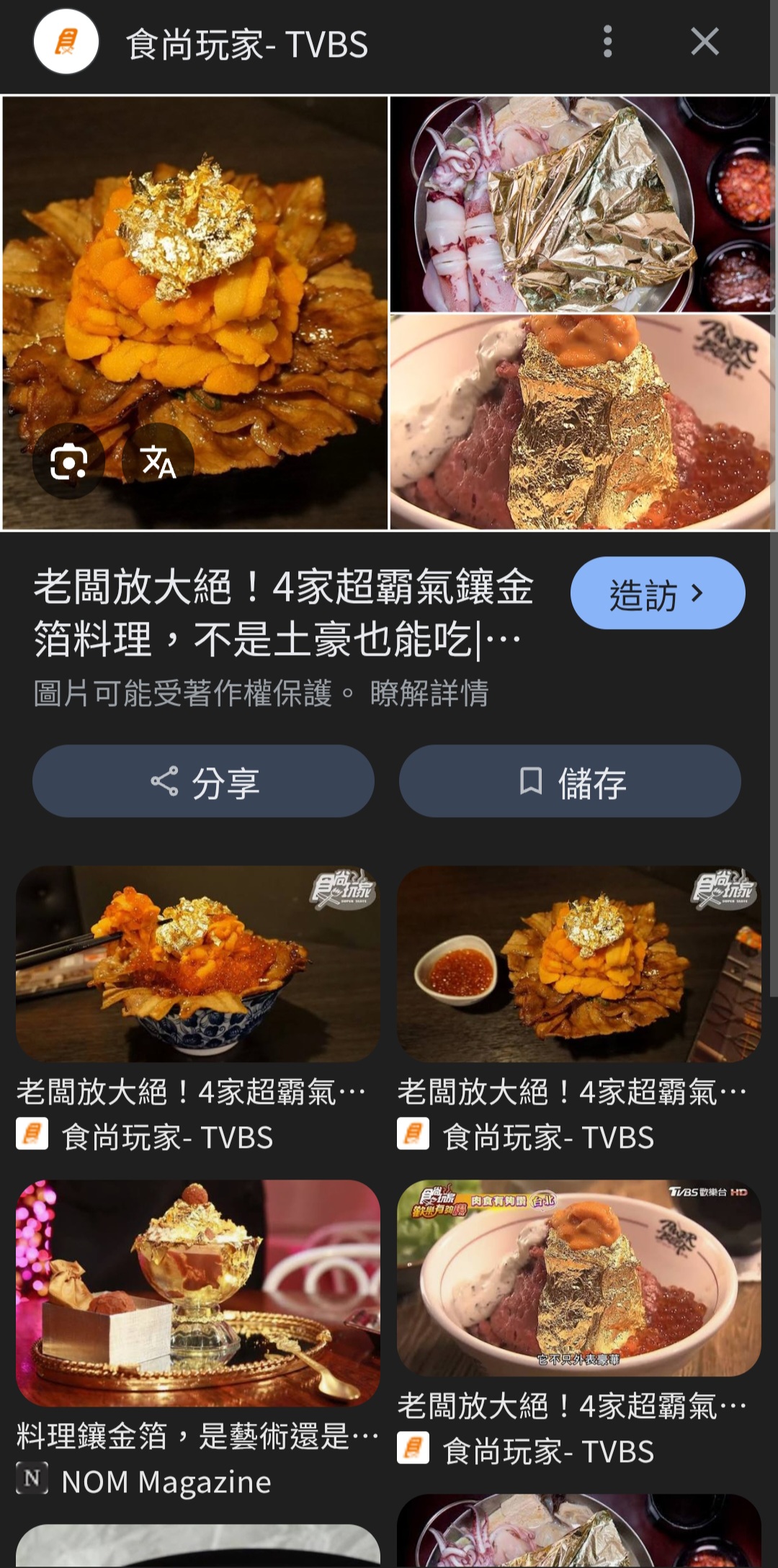Save the image with 儲存
The width and height of the screenshot is (778, 1568).
[570, 781]
